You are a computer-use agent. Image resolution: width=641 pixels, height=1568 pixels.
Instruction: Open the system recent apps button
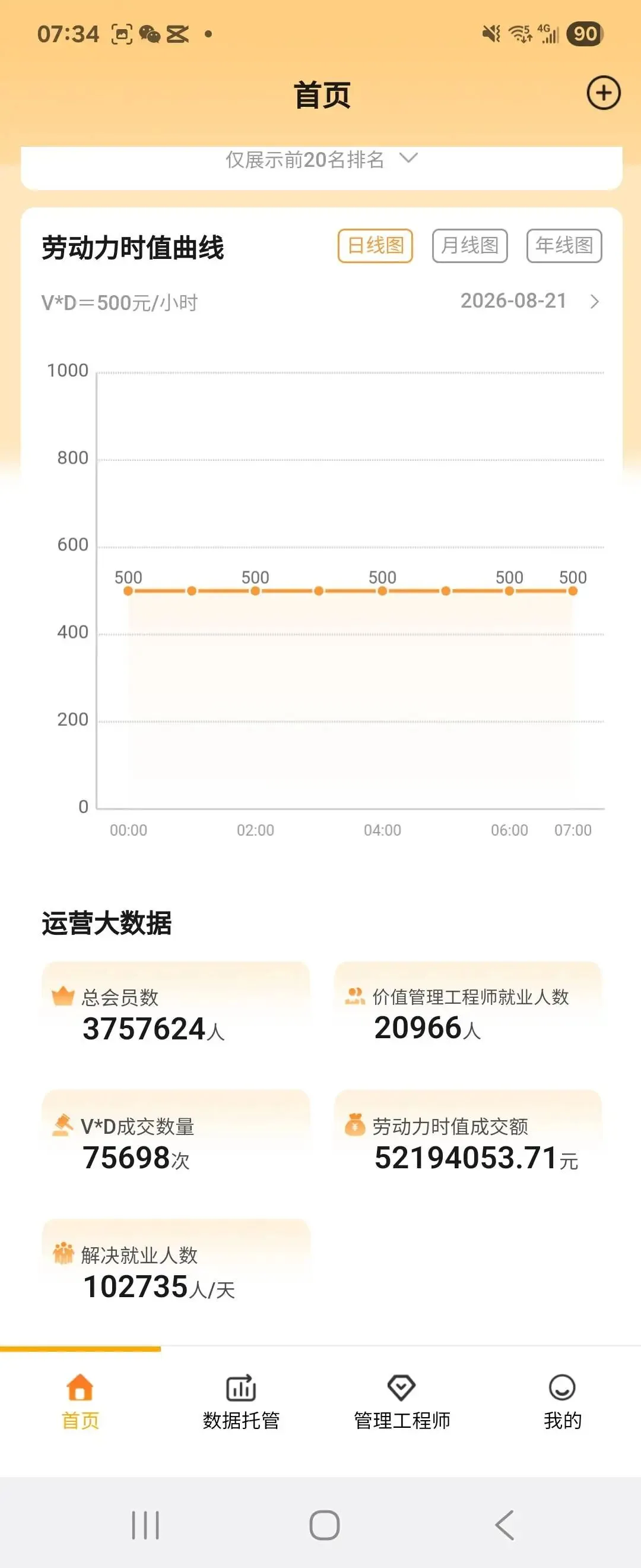[145, 1525]
